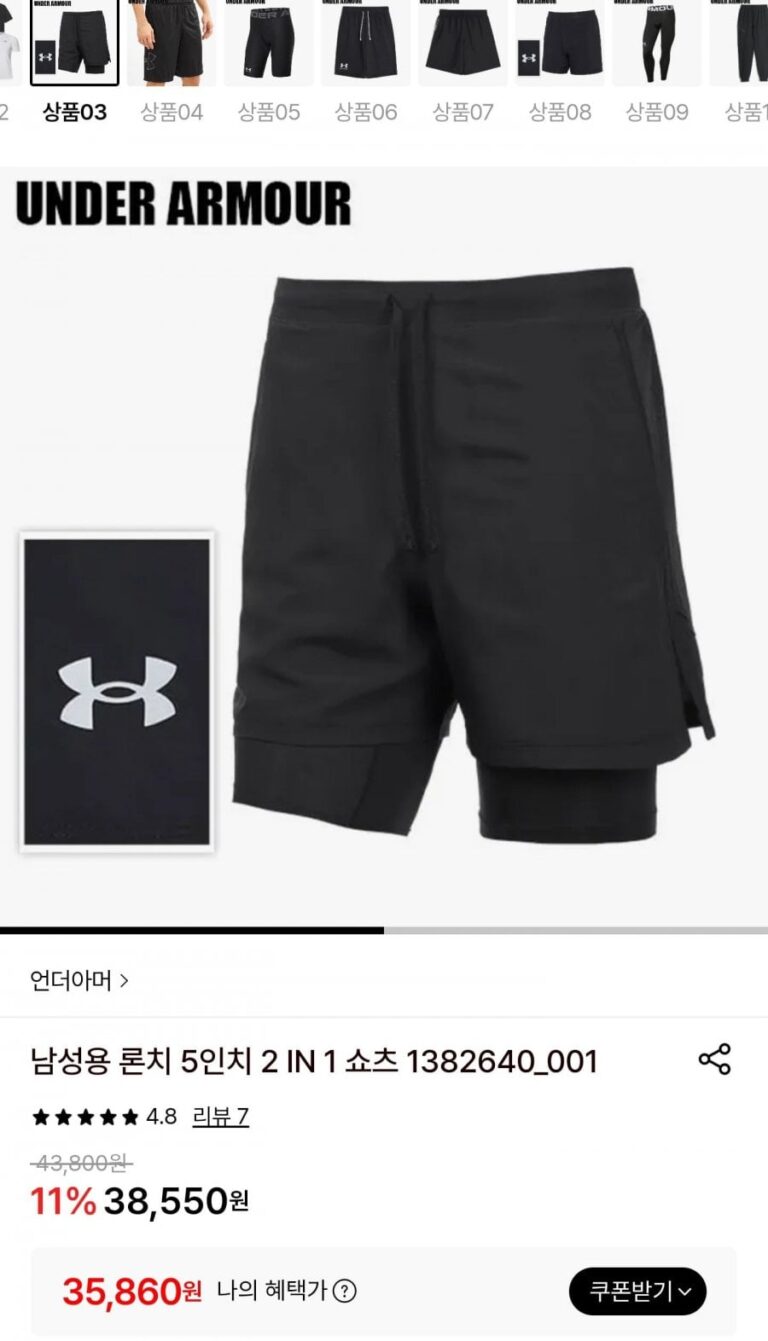Jump to the 상품09 product thumbnail

click(x=657, y=45)
